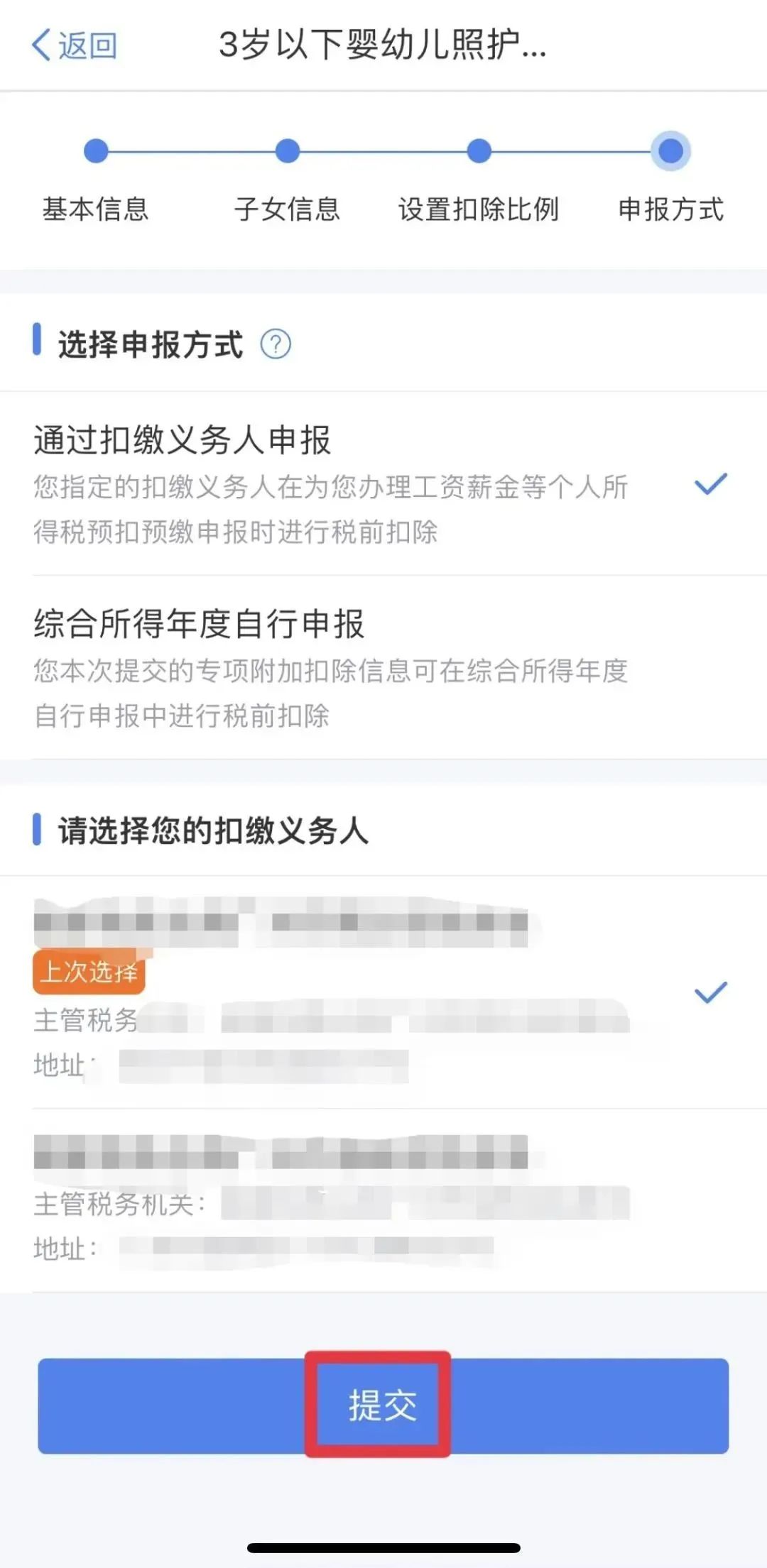
Task: Submit the form with 提交
Action: coord(382,1405)
